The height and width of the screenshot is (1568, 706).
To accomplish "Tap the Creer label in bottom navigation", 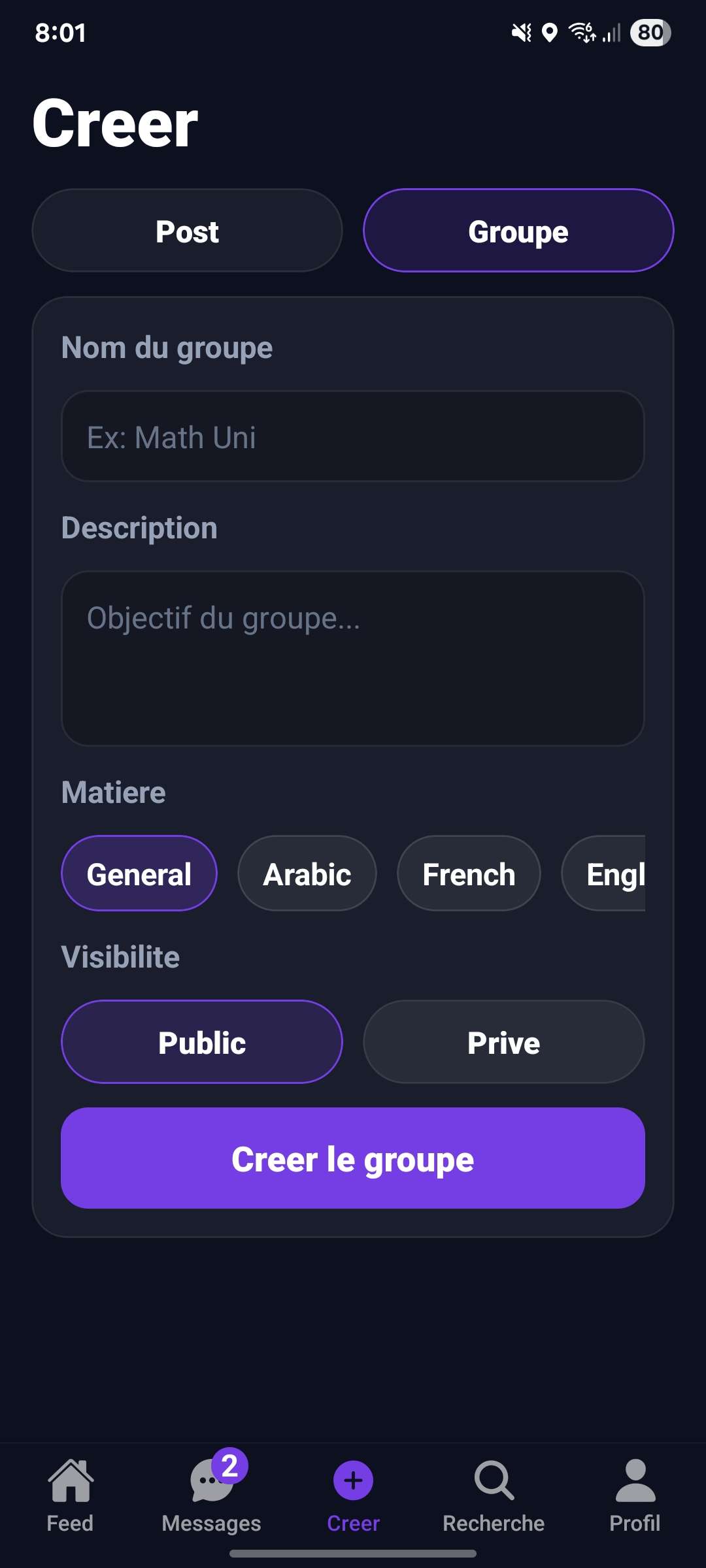I will pos(352,1523).
